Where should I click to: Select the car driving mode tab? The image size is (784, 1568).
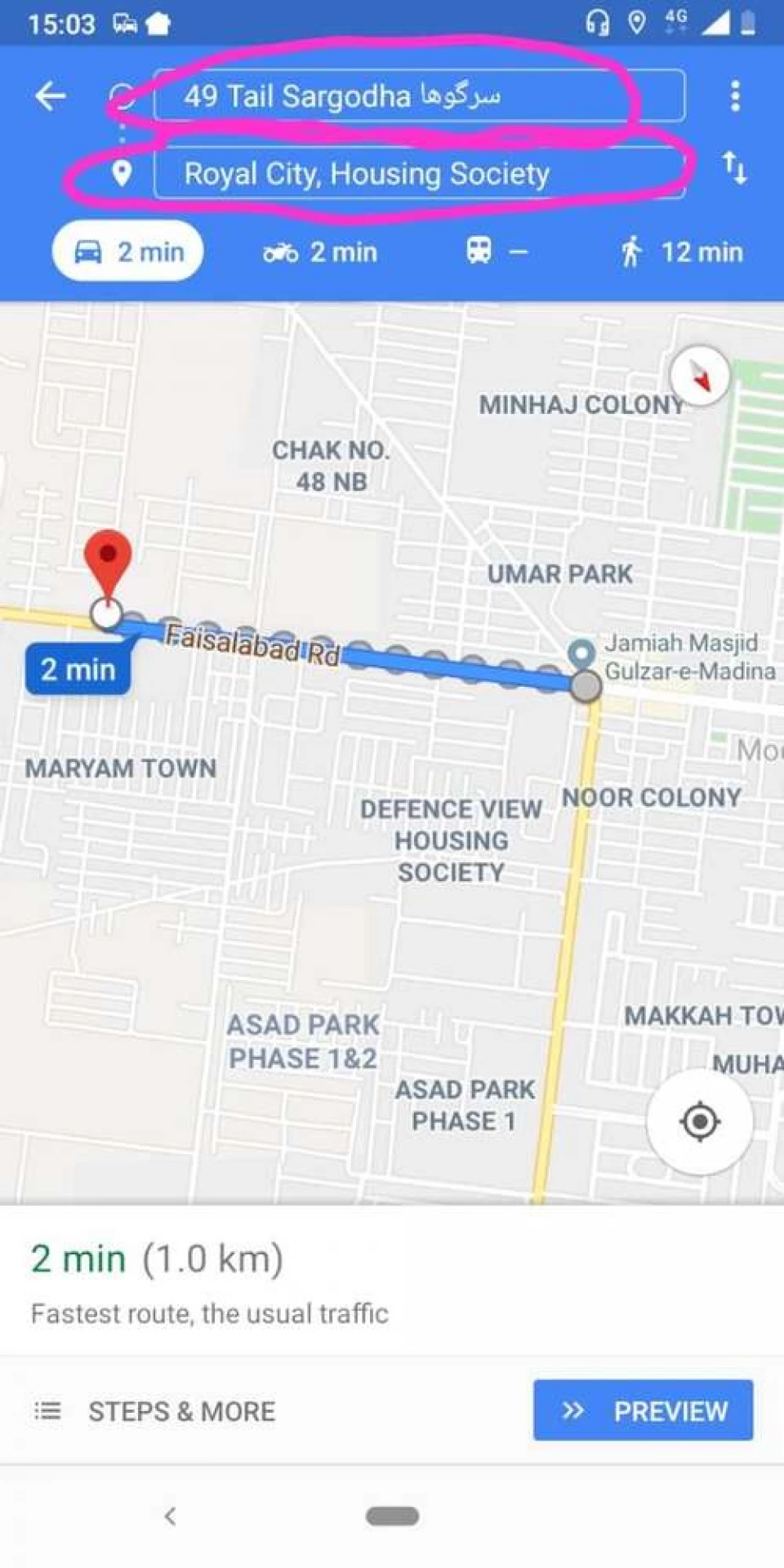[x=128, y=252]
